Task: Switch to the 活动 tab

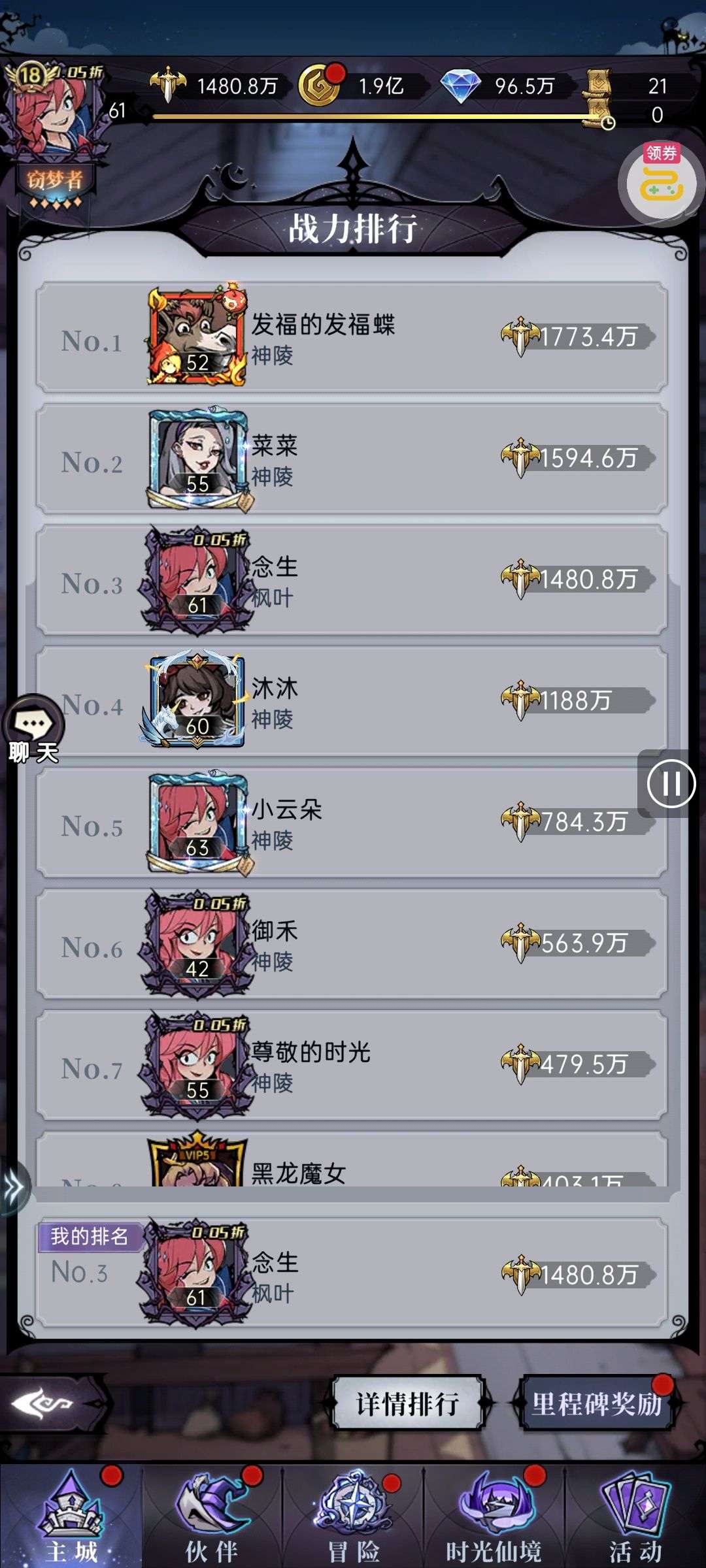Action: click(x=635, y=1516)
